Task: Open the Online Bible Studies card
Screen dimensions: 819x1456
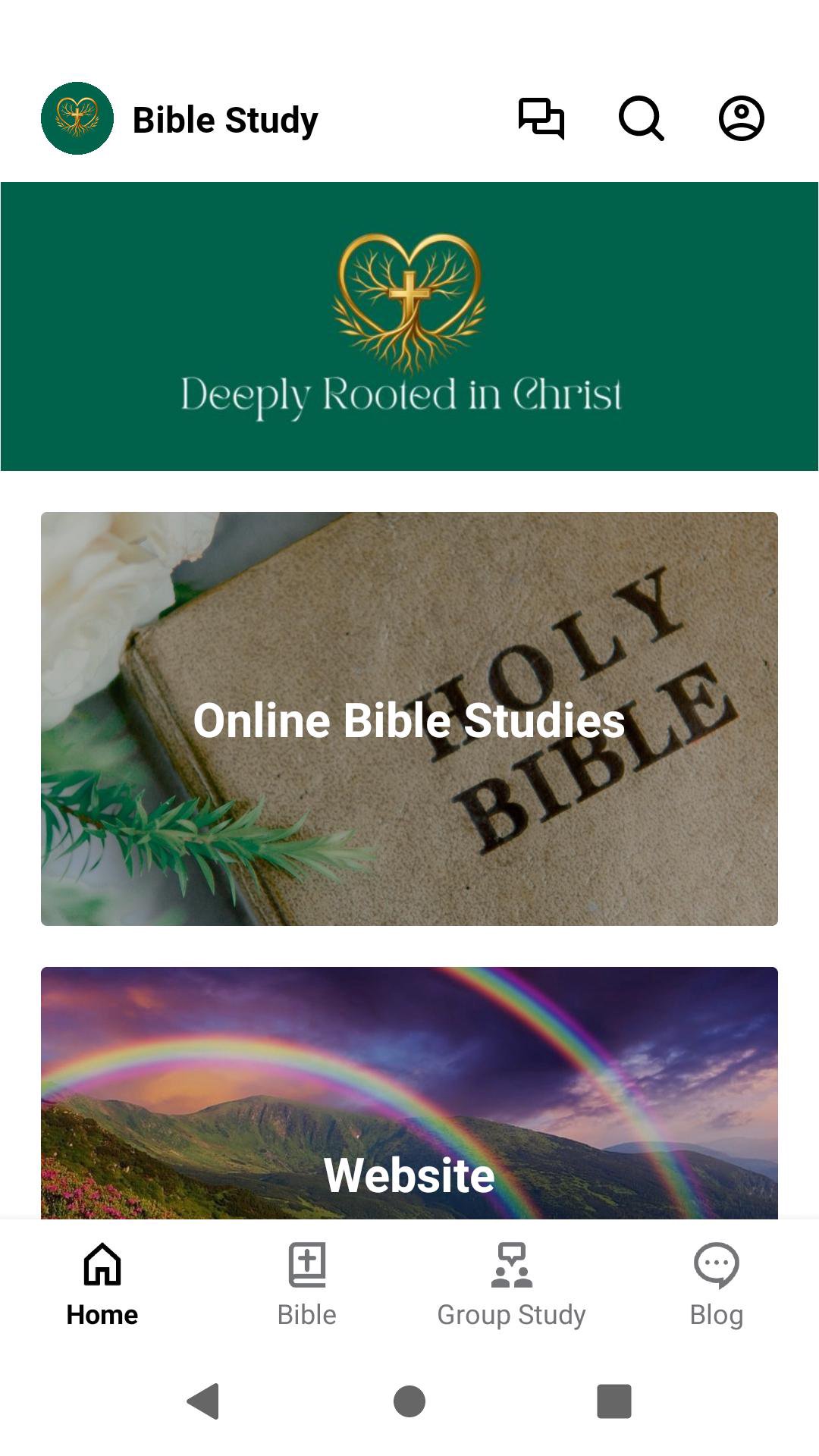Action: tap(409, 718)
